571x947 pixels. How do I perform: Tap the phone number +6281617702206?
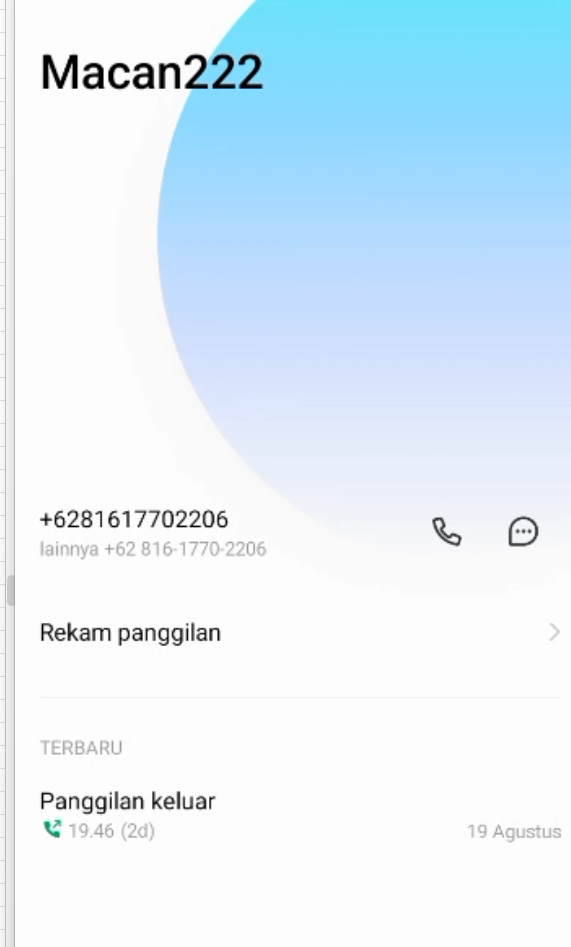tap(134, 519)
